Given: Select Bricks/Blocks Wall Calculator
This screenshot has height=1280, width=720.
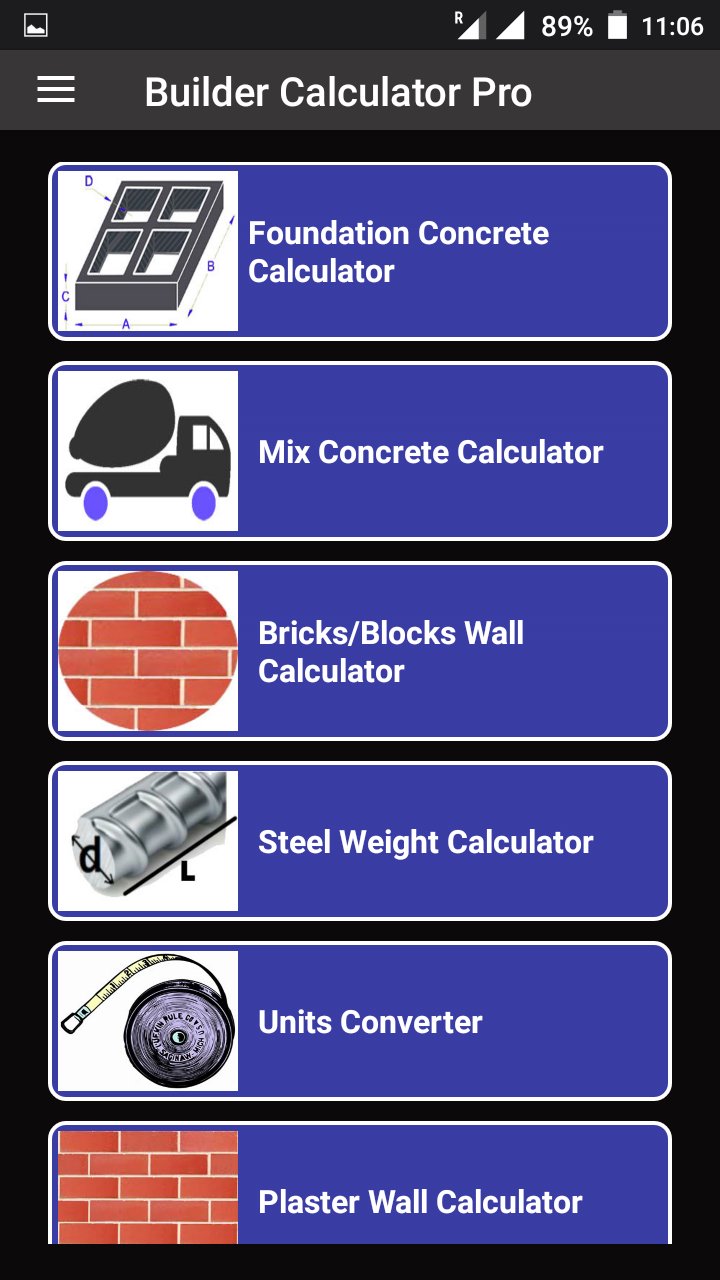Looking at the screenshot, I should click(360, 651).
